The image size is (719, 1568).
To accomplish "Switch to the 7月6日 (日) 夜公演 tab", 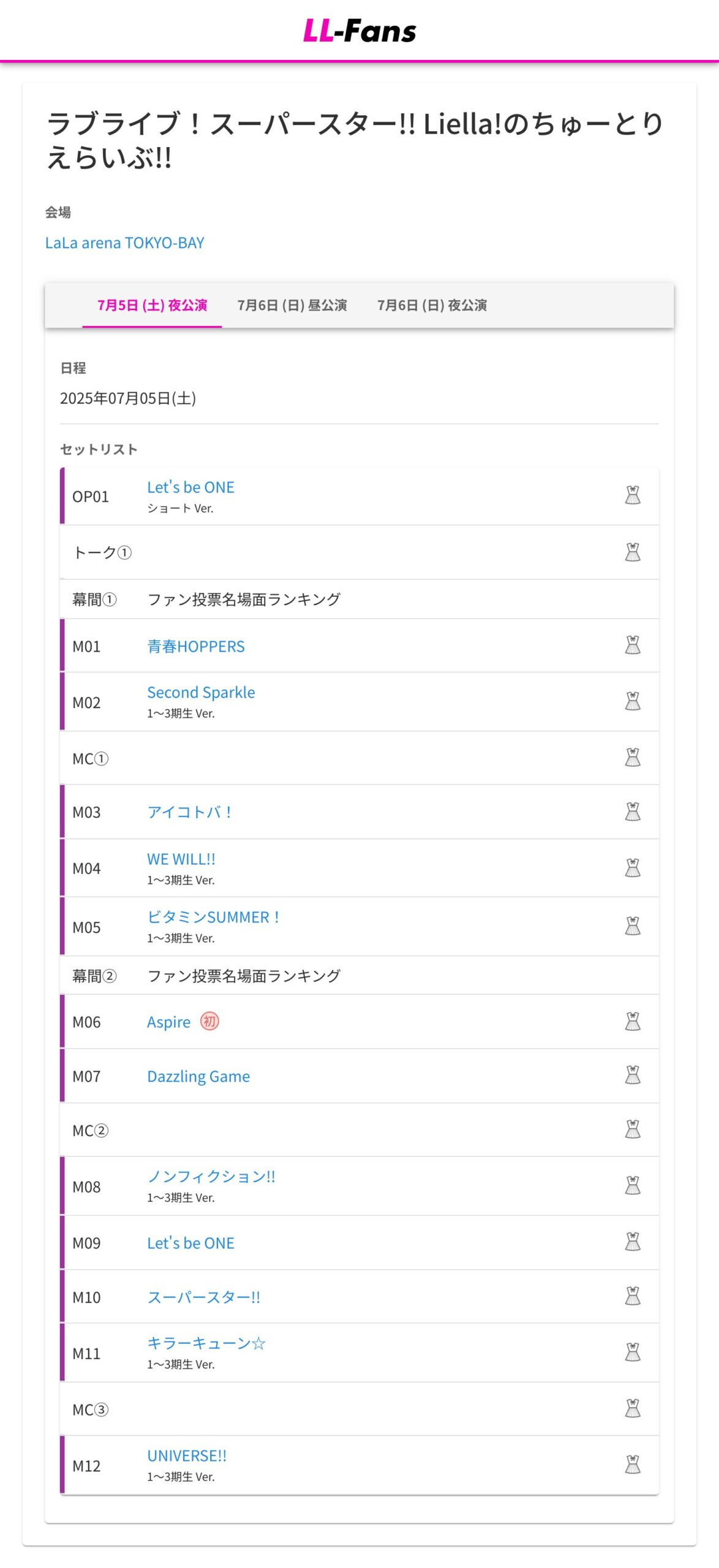I will tap(432, 305).
